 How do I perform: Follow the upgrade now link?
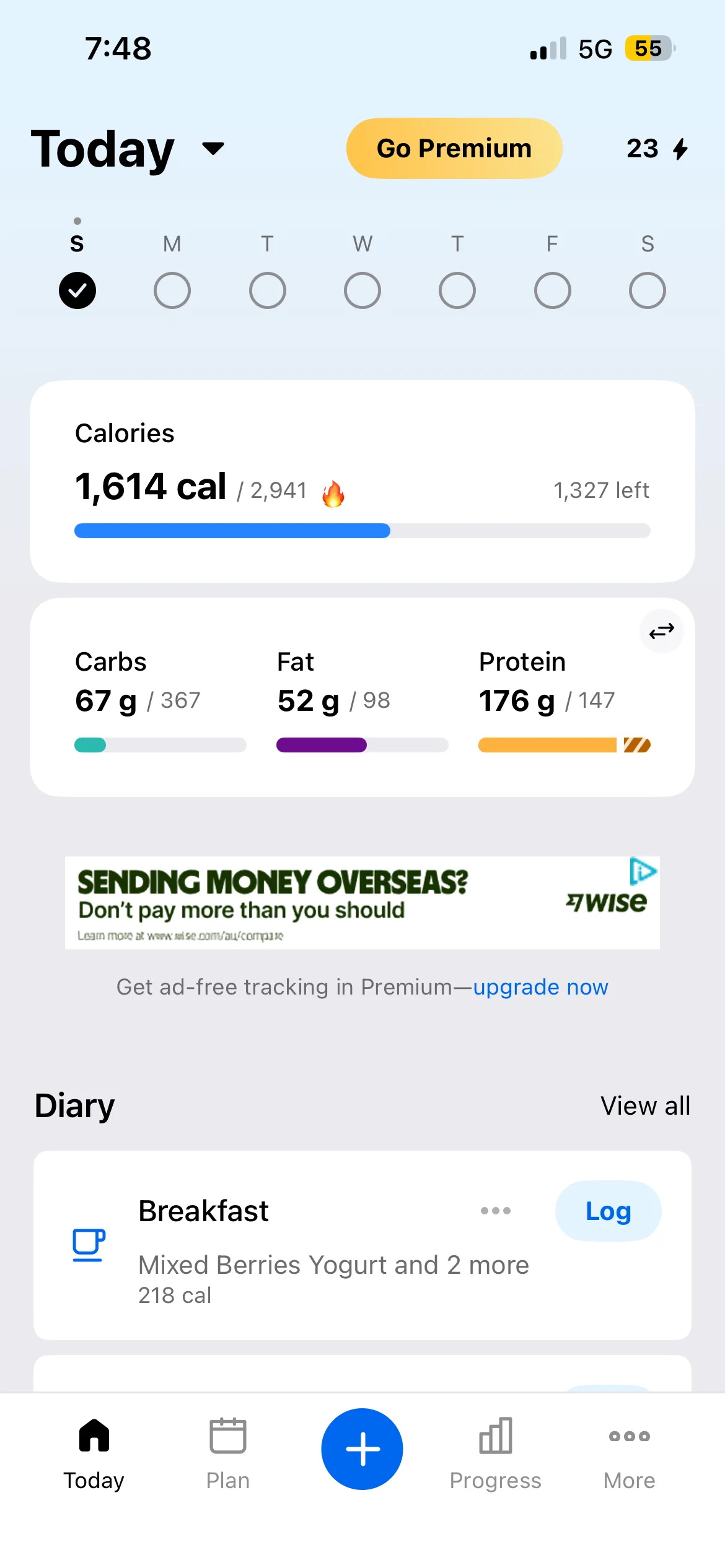tap(540, 987)
